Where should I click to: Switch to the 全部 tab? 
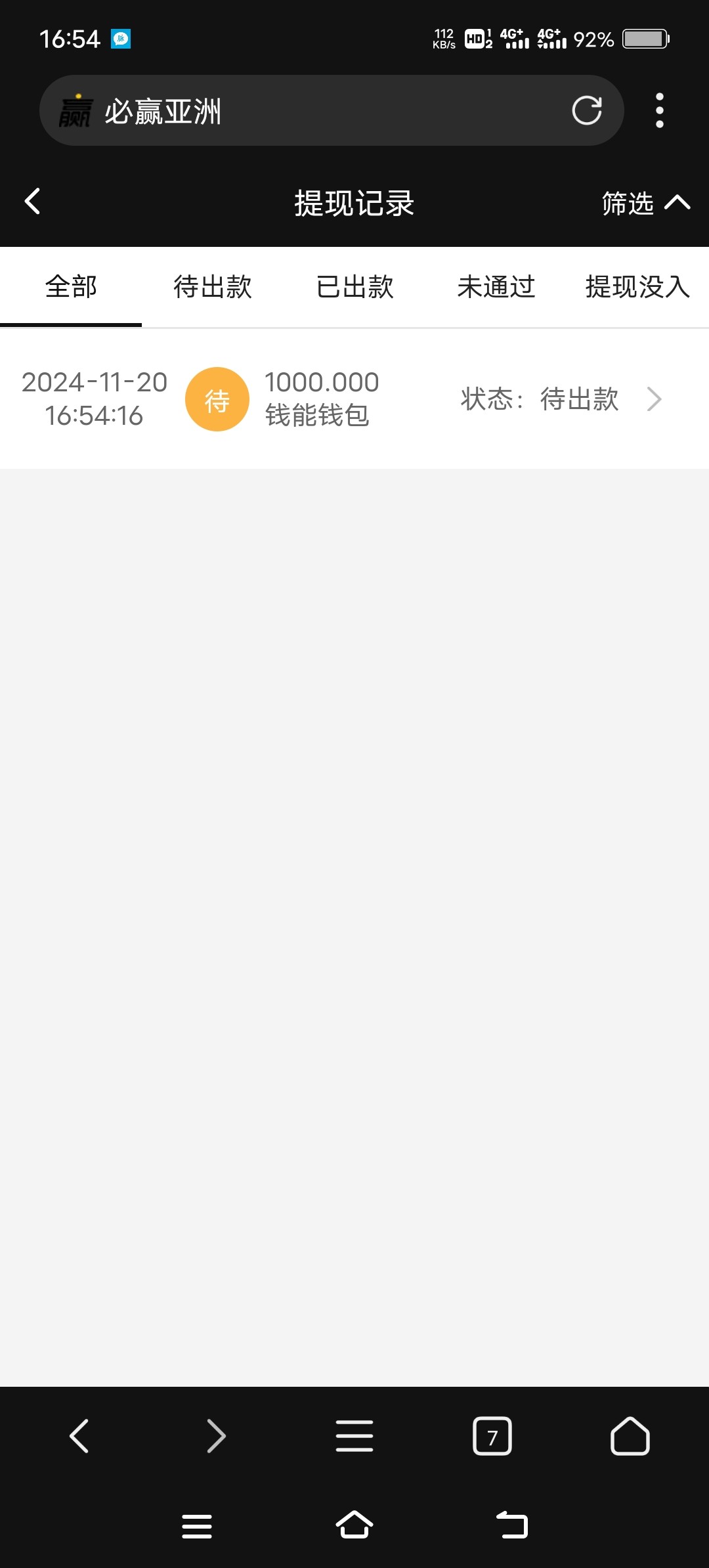coord(71,287)
